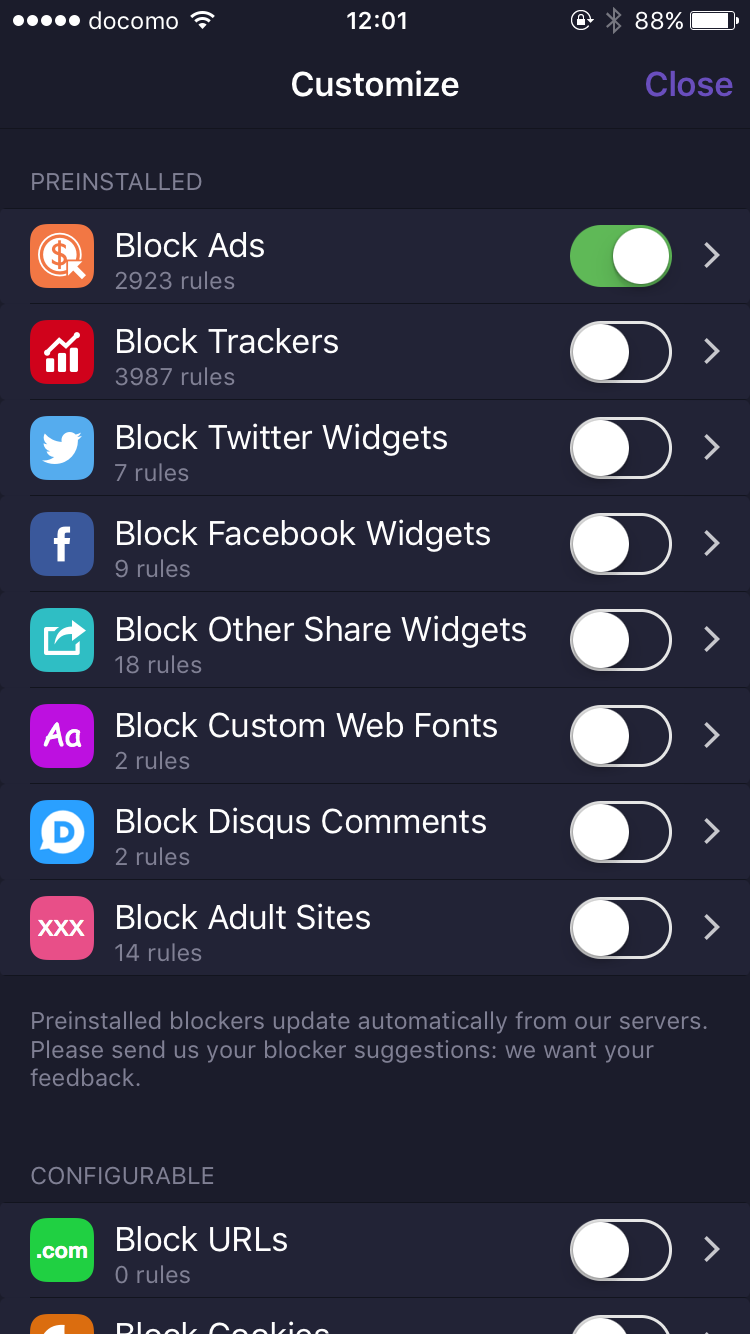
Task: View Block Facebook Widgets rules
Action: coord(712,544)
